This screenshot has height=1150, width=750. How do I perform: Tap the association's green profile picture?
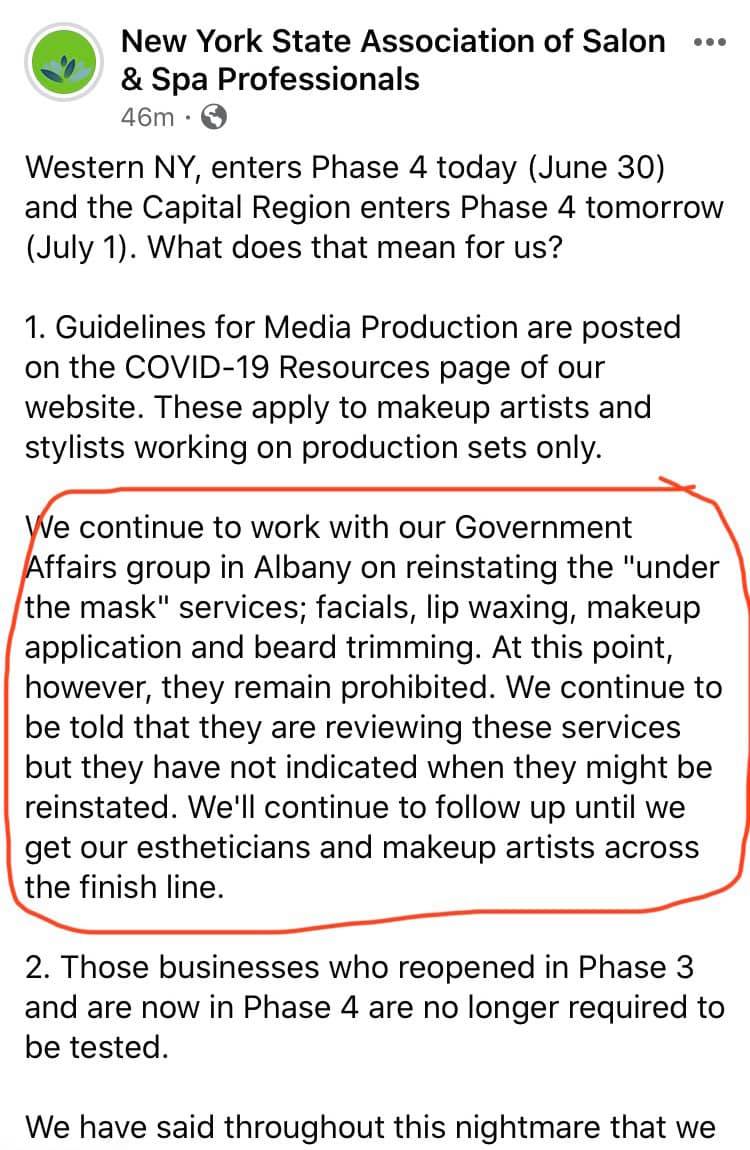(64, 62)
